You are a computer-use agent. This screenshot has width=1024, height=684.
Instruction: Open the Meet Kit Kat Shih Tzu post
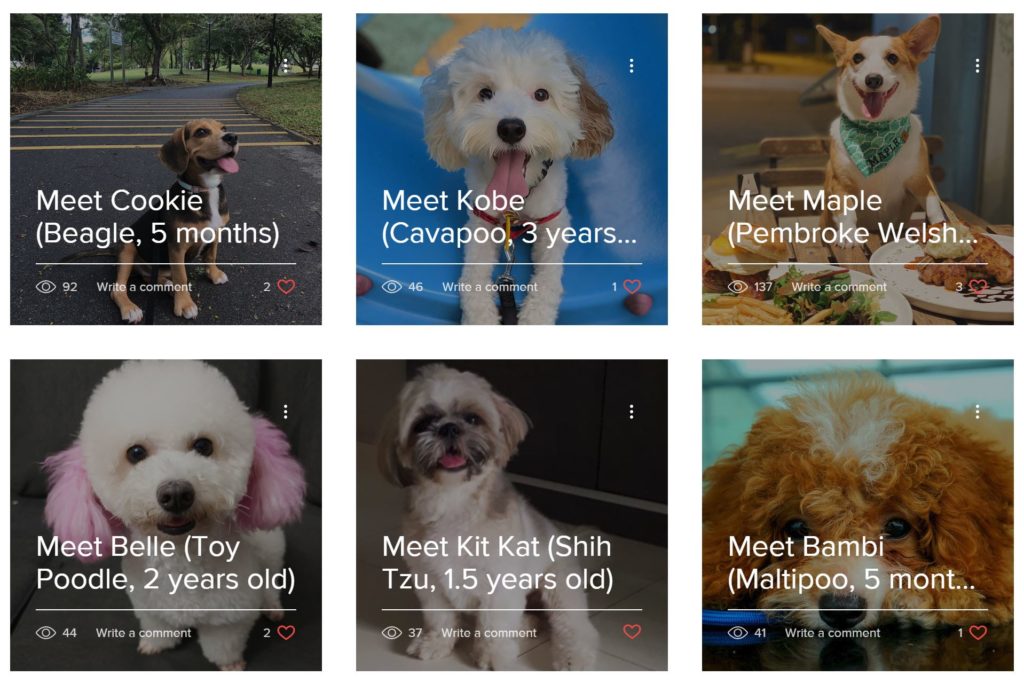click(497, 563)
